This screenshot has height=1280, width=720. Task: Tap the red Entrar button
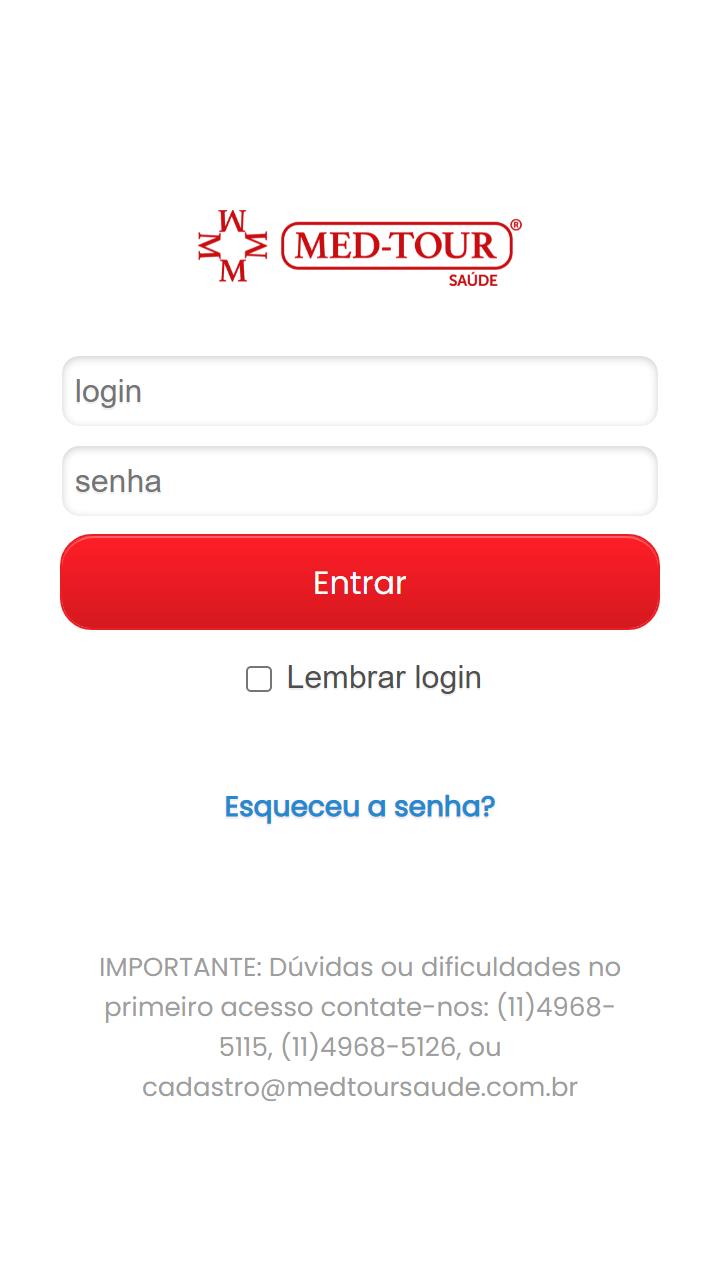[x=360, y=582]
